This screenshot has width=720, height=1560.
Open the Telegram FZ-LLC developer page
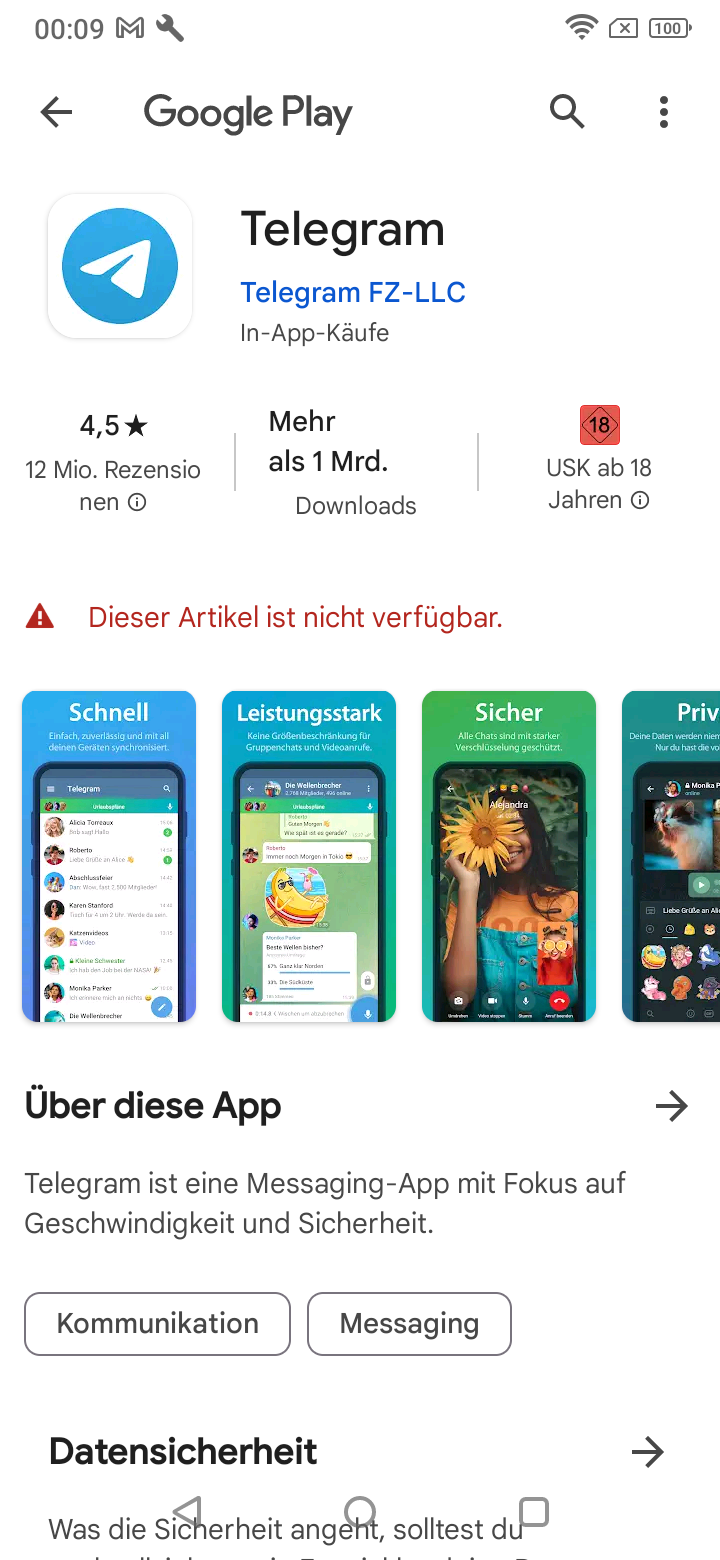coord(352,292)
